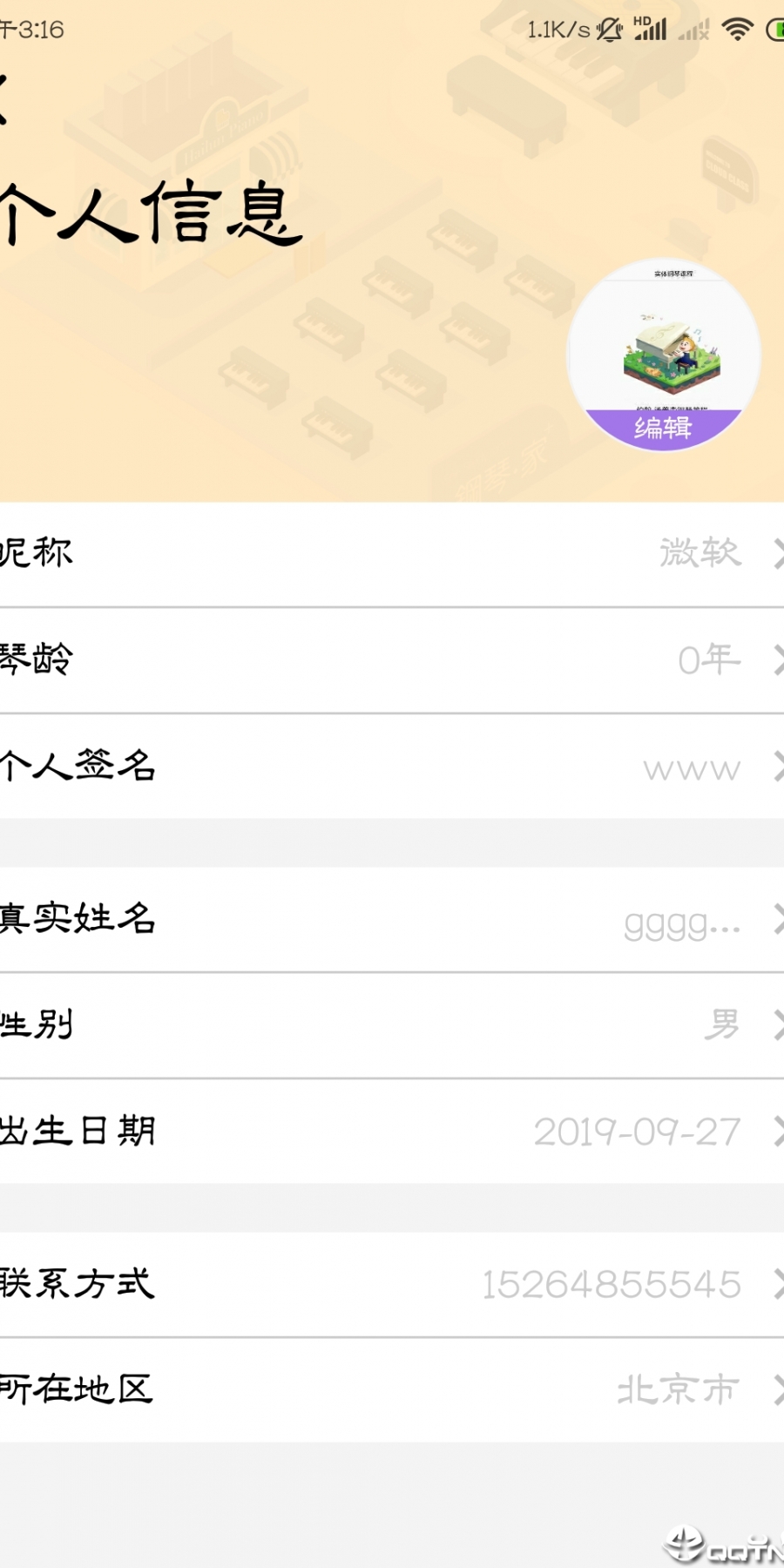The image size is (784, 1568).
Task: Go back using the top-left arrow
Action: tap(5, 100)
